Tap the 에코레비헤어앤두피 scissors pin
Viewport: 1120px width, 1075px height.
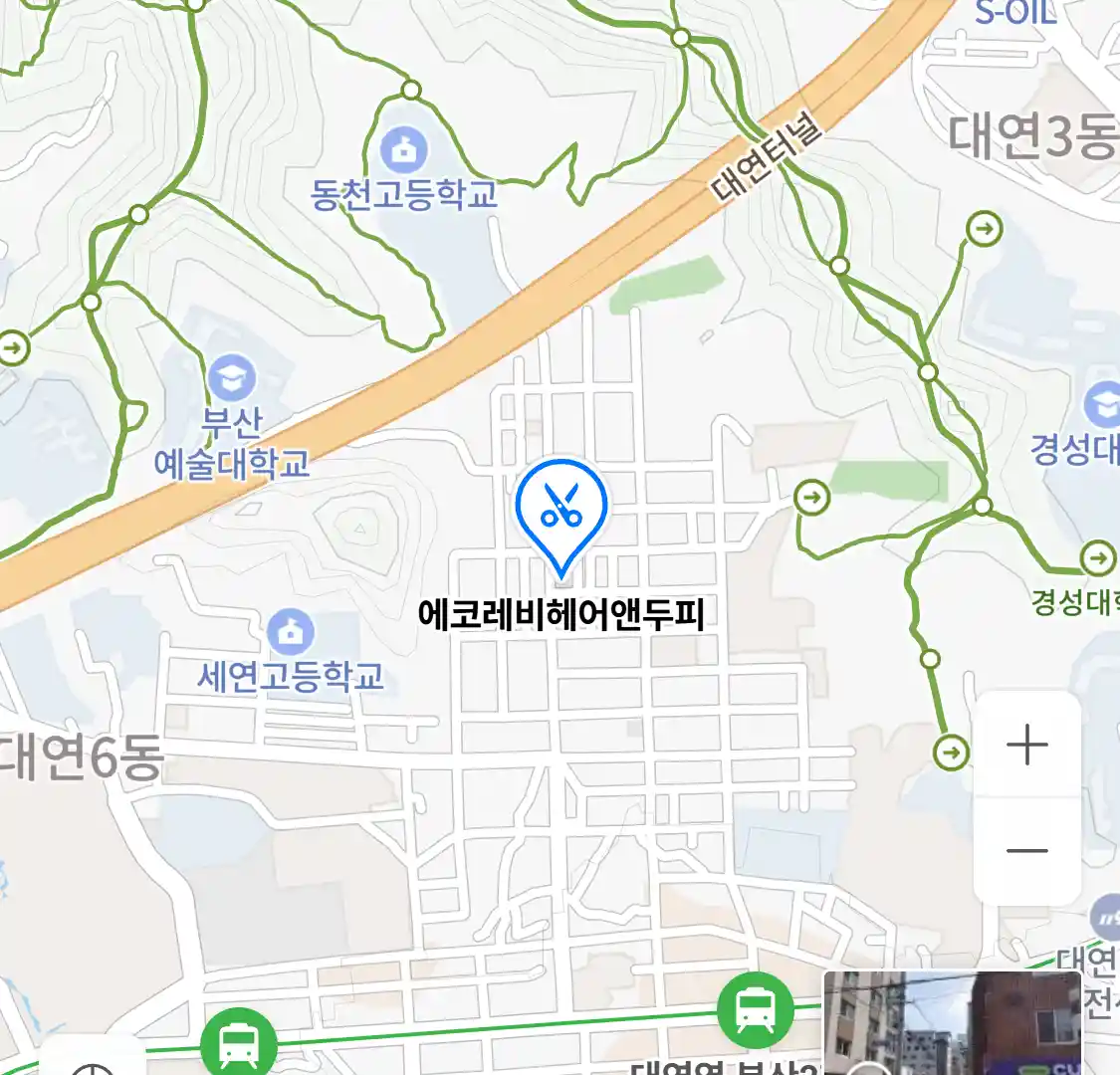click(561, 510)
